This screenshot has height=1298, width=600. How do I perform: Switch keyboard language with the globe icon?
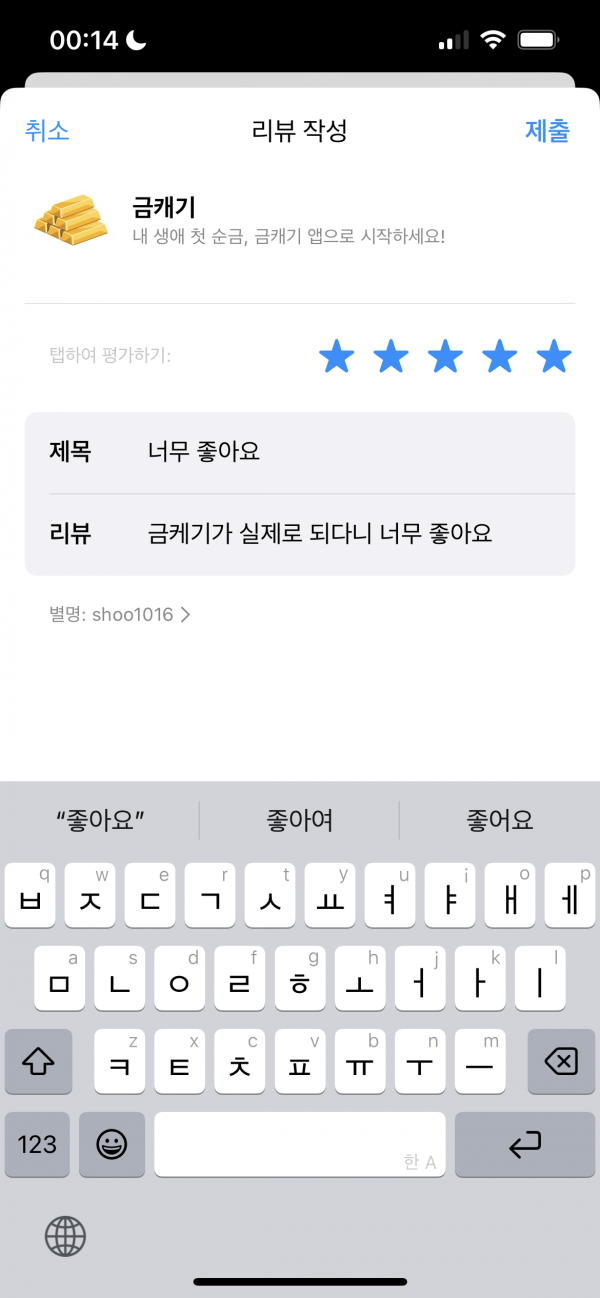[x=66, y=1236]
